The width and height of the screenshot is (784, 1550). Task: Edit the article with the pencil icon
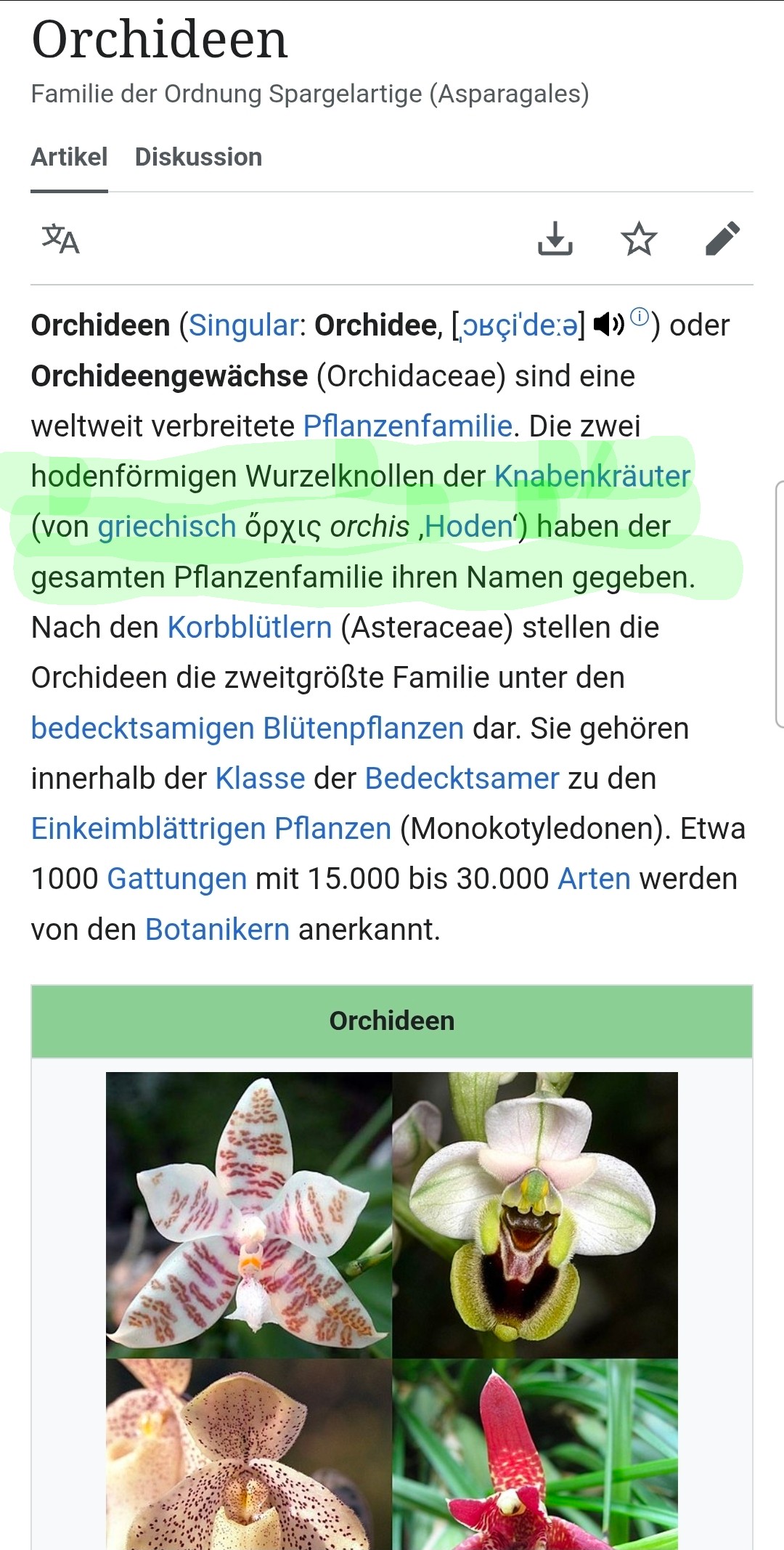click(x=722, y=239)
